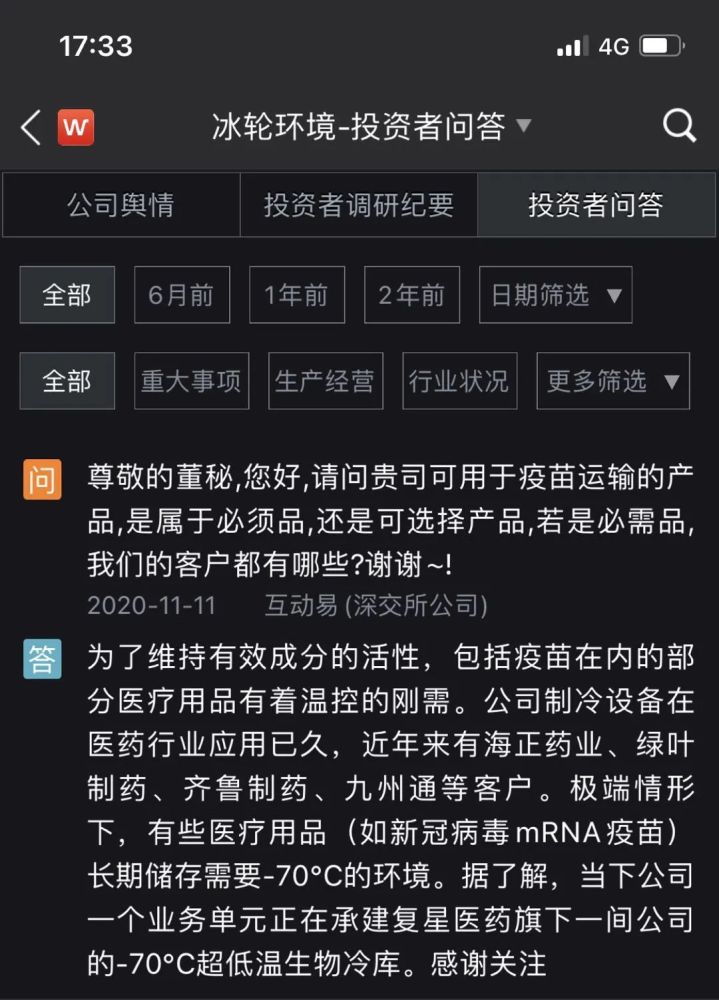The width and height of the screenshot is (719, 1000).
Task: Select the 全部 chip beside 6月前
Action: pos(67,295)
